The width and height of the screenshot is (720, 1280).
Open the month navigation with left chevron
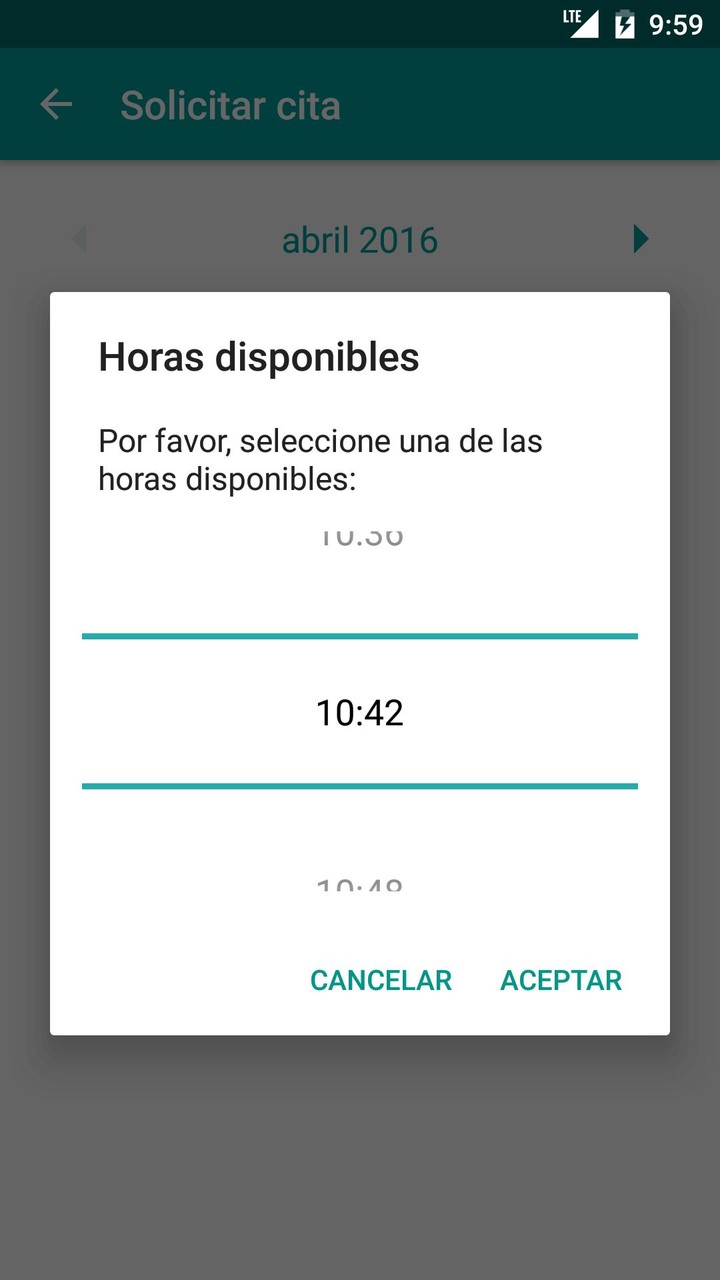click(79, 239)
